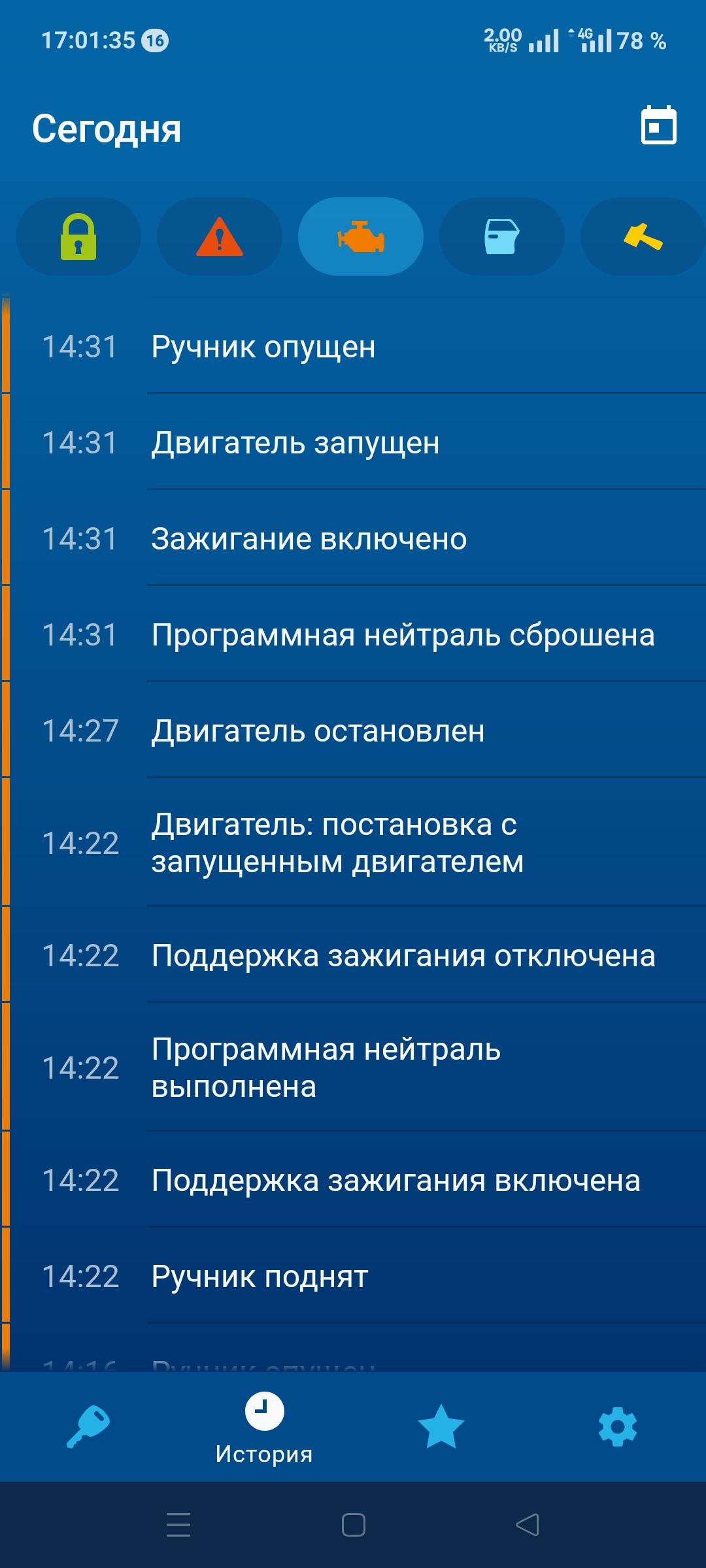Open the 14:22 Ручник поднят event

[353, 1276]
